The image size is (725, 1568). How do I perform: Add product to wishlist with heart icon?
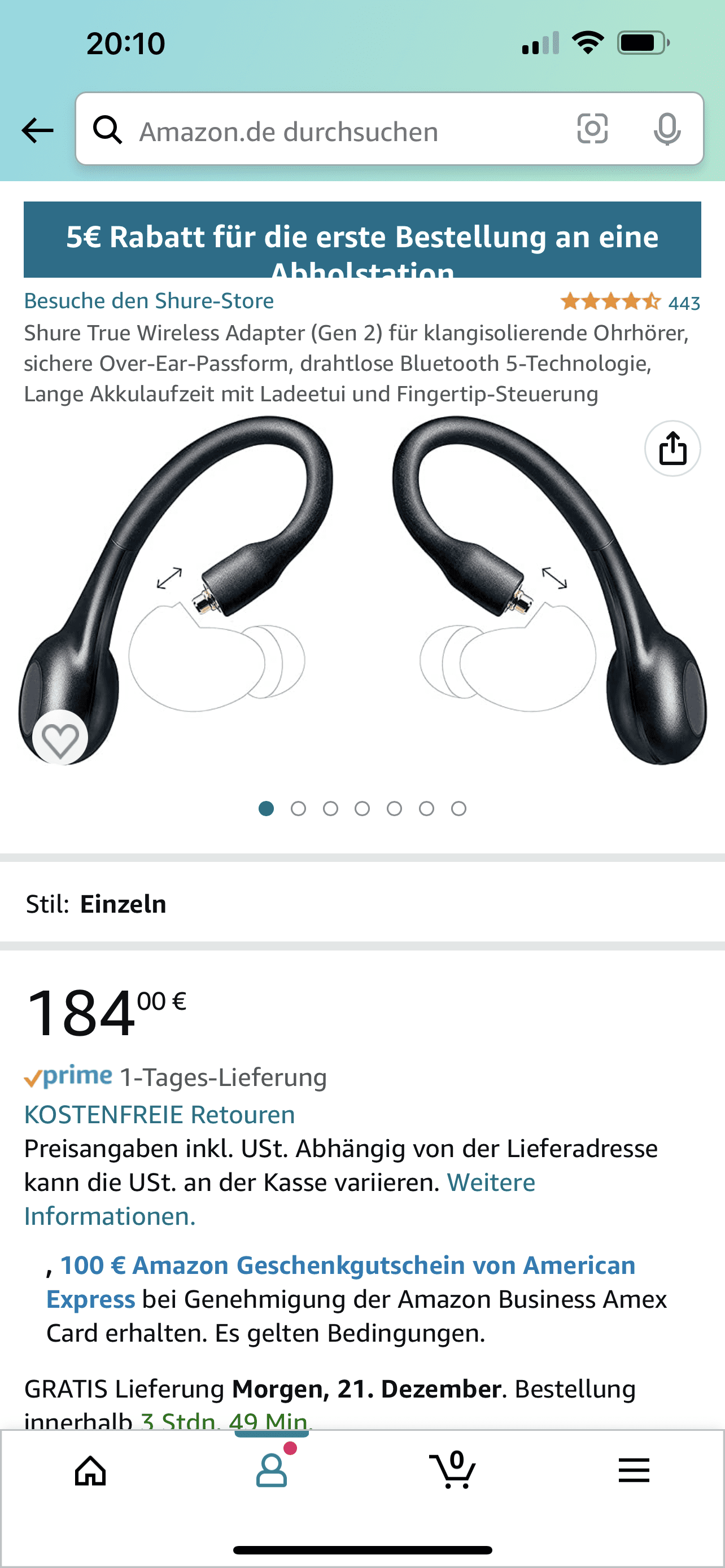60,739
